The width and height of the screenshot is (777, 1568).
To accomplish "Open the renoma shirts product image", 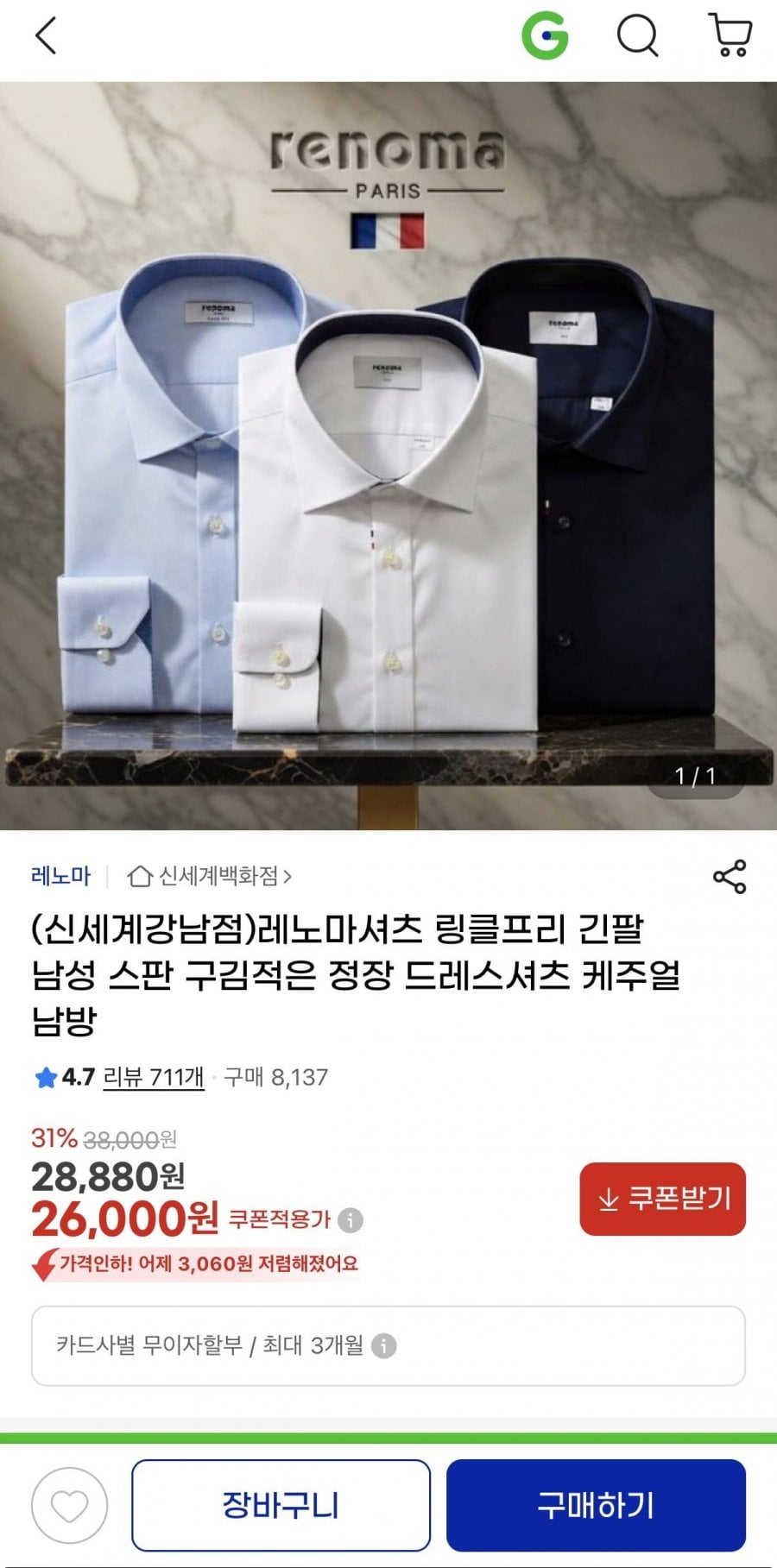I will [388, 456].
